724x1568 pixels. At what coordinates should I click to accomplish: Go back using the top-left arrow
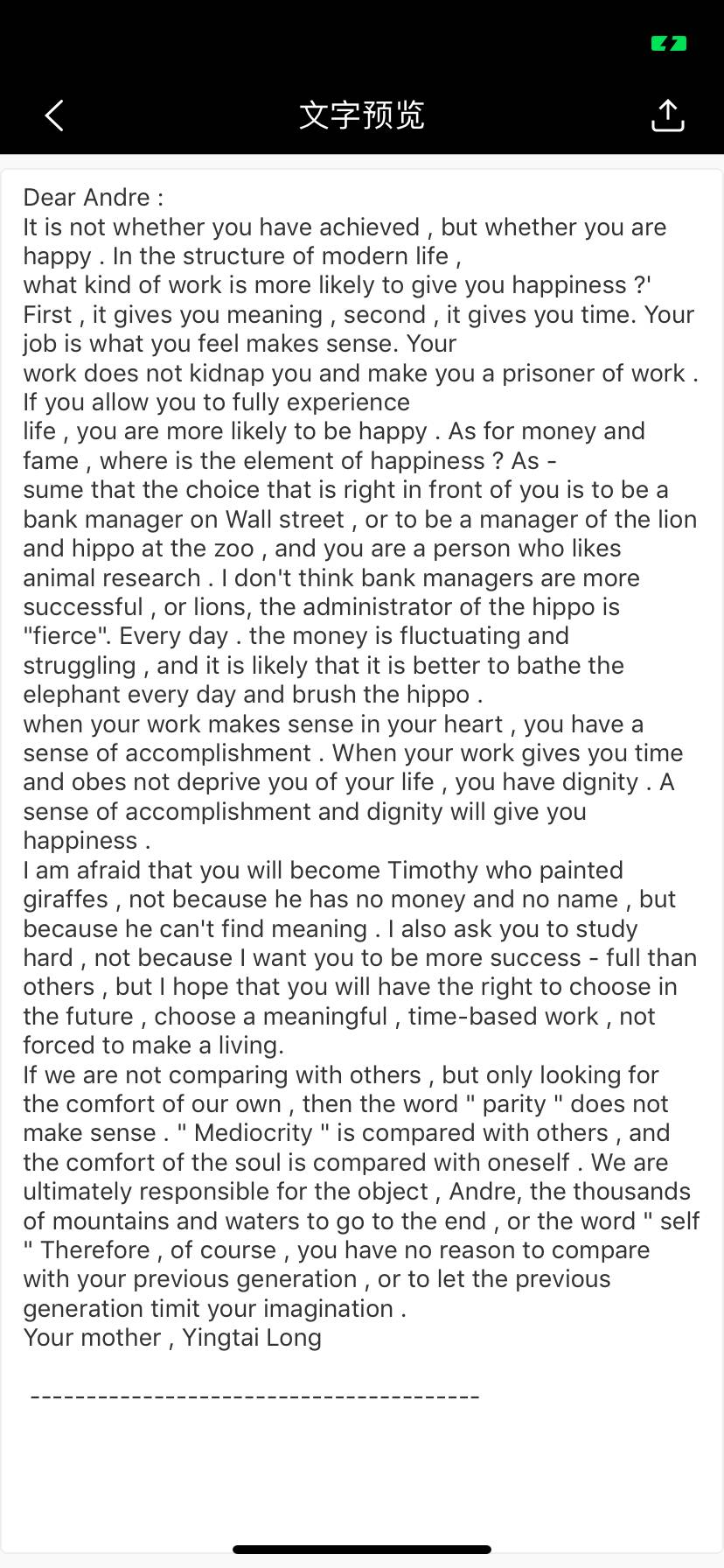[x=54, y=115]
